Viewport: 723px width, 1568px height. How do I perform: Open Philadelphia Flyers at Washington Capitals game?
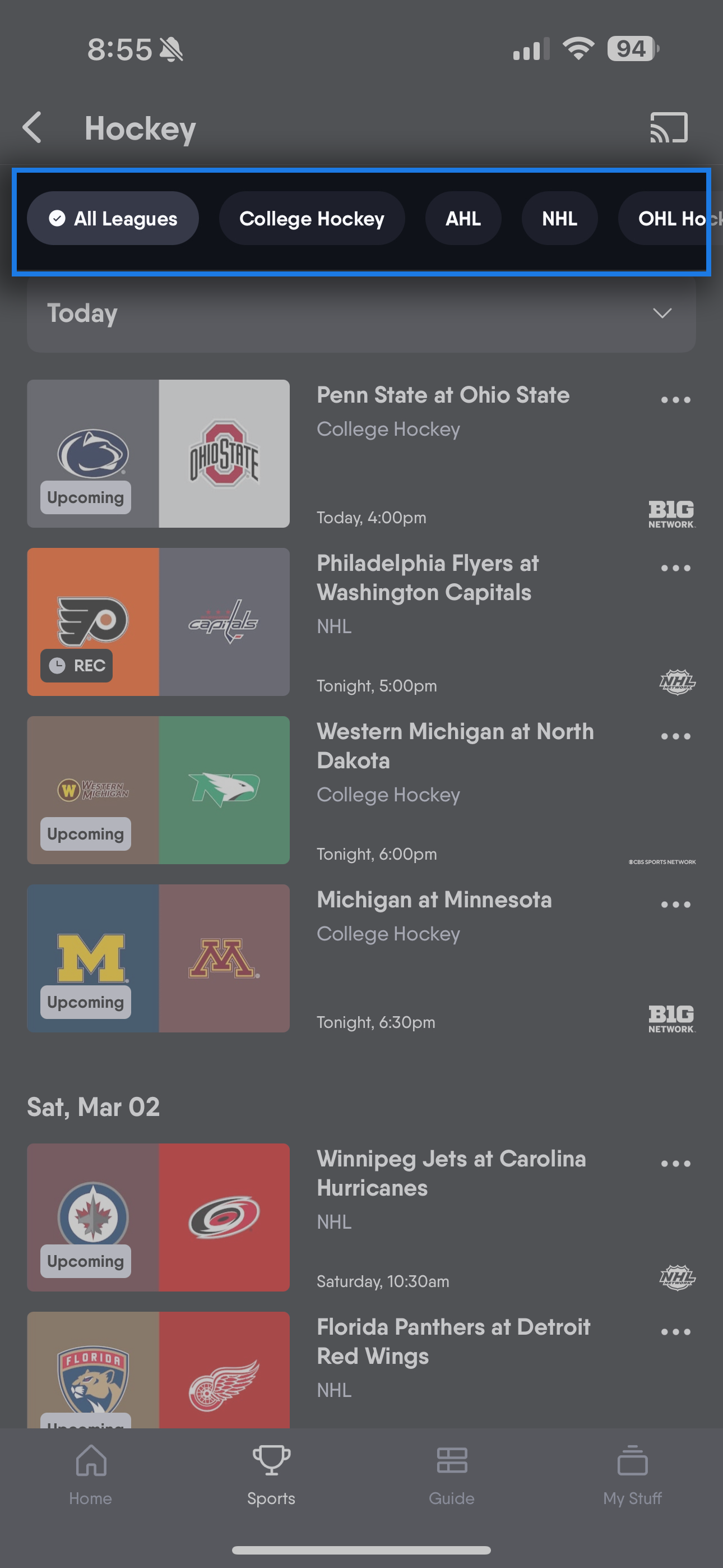[427, 578]
